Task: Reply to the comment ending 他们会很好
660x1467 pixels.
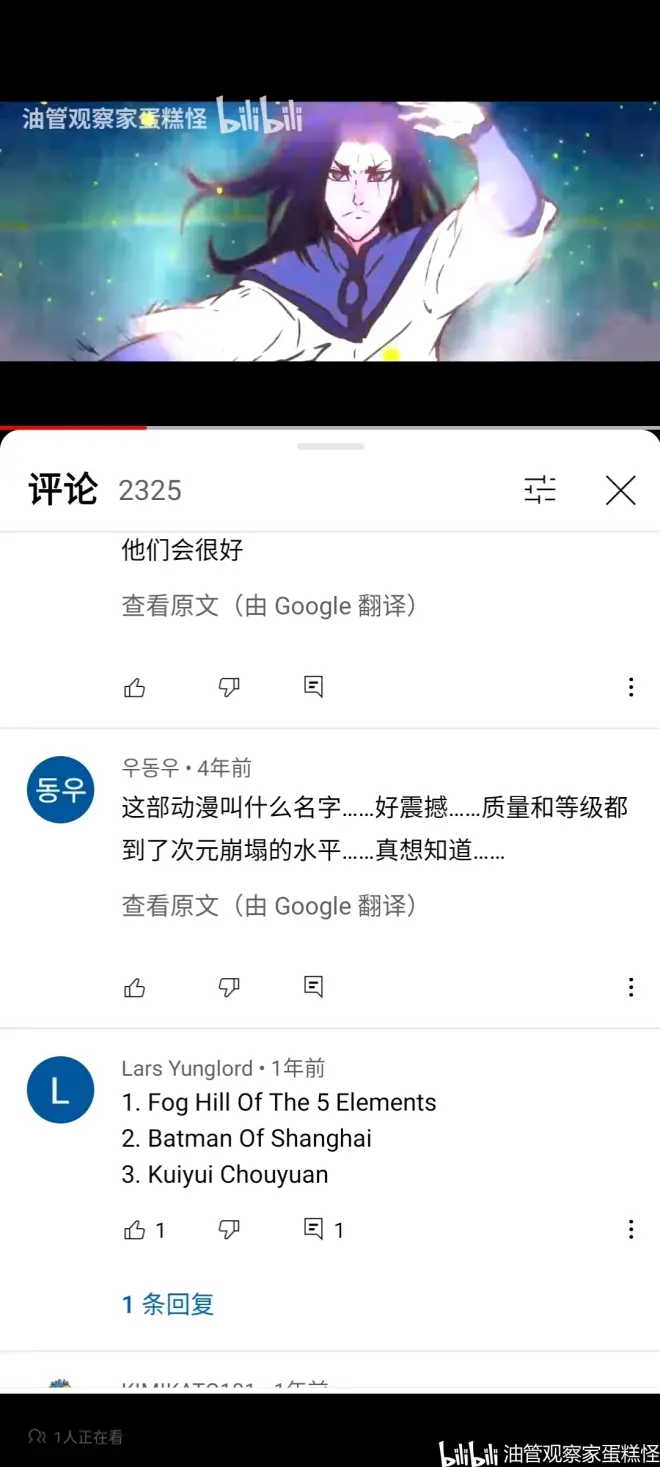Action: (x=313, y=687)
